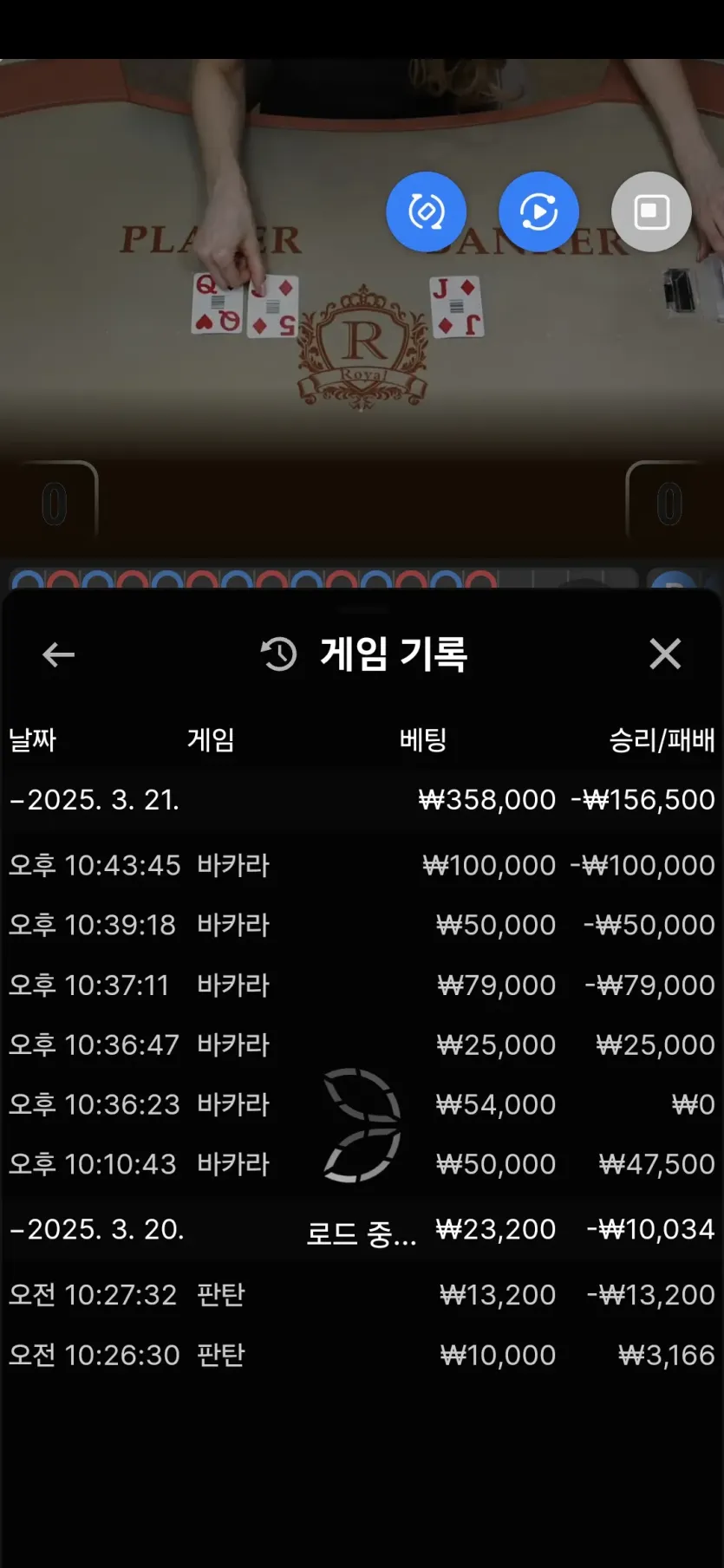The width and height of the screenshot is (724, 1568).
Task: Tap the blue rotate-screen floating button
Action: (x=426, y=211)
